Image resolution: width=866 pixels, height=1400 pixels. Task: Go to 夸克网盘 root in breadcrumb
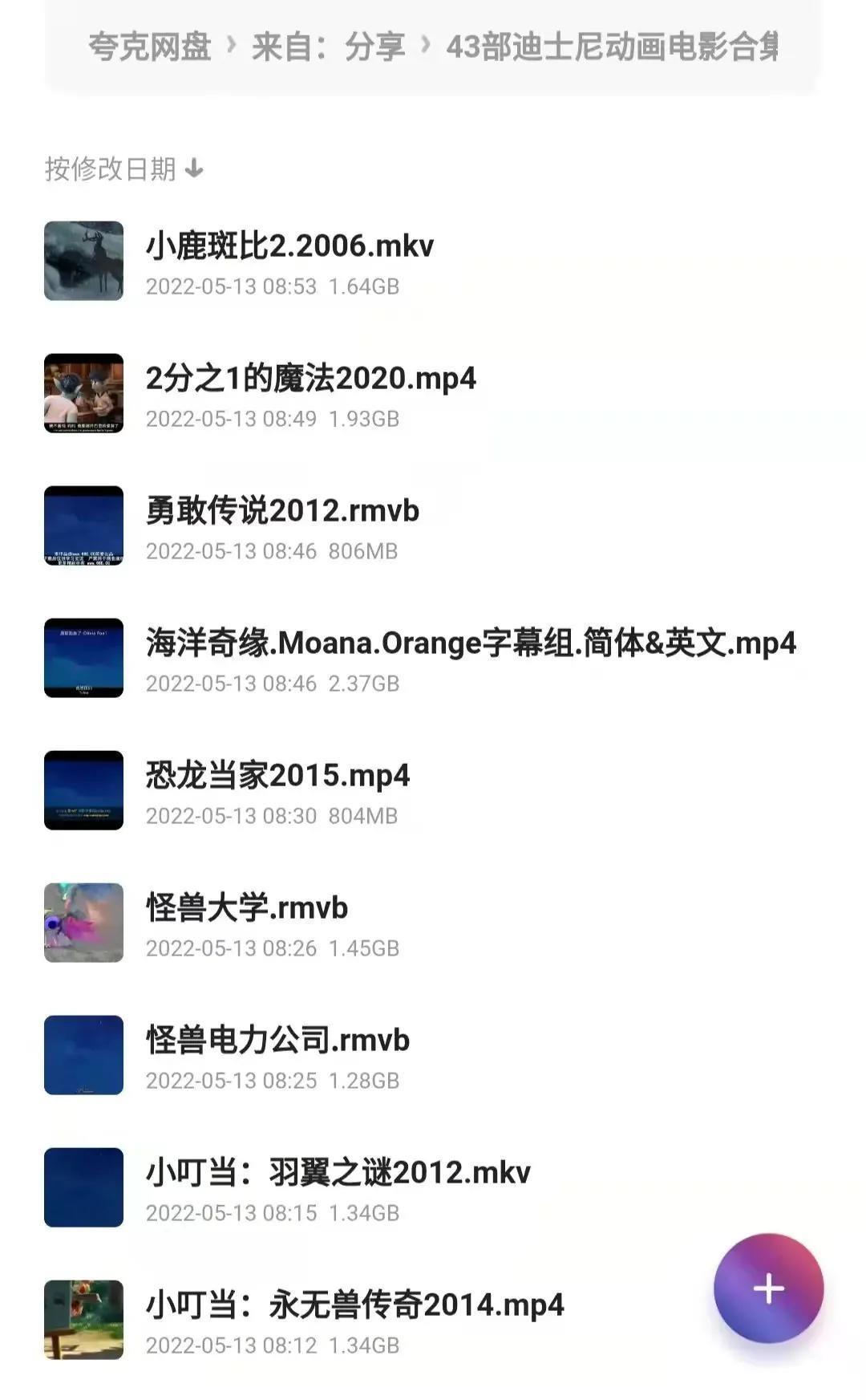[149, 47]
